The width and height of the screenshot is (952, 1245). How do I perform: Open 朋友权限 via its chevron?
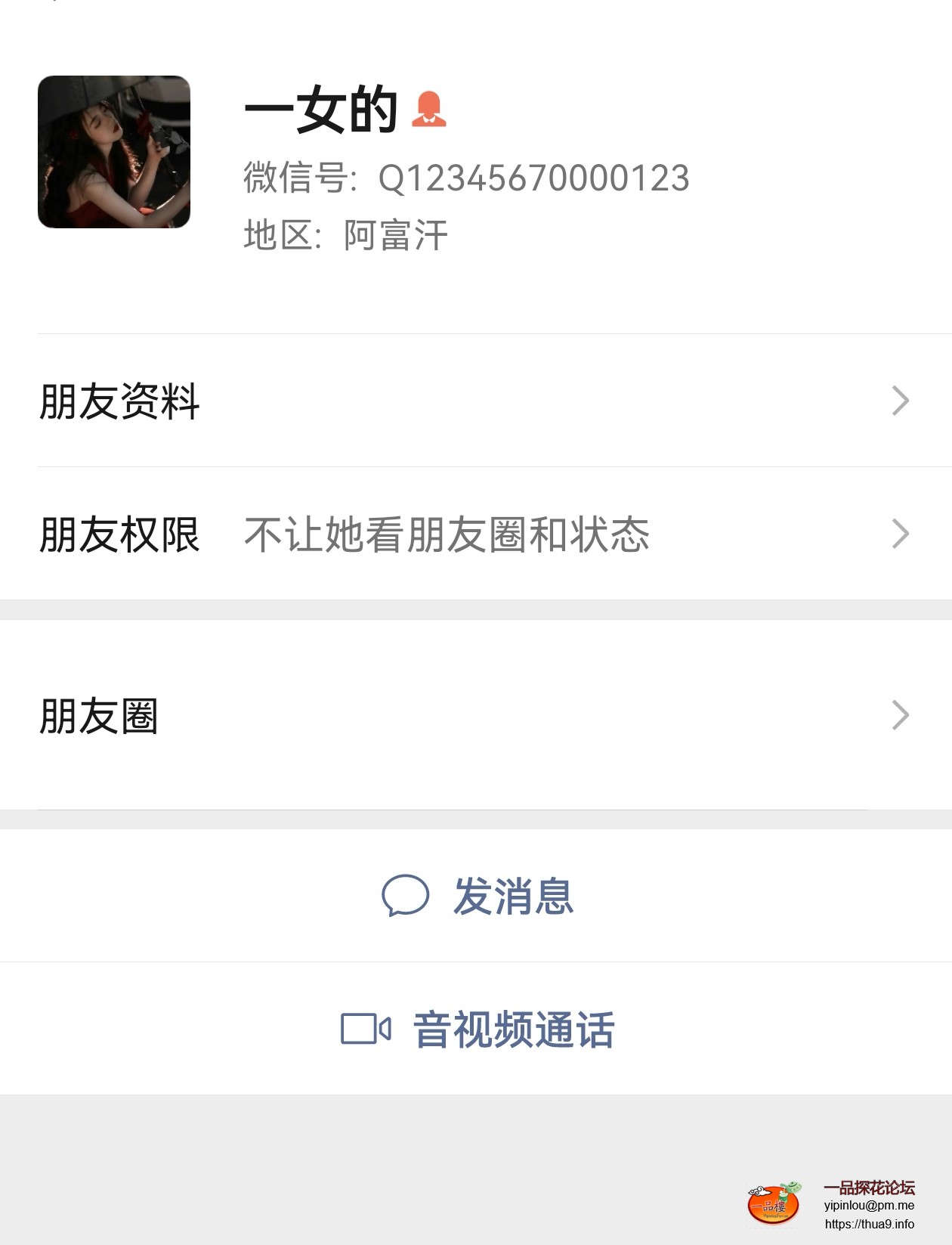pyautogui.click(x=901, y=534)
